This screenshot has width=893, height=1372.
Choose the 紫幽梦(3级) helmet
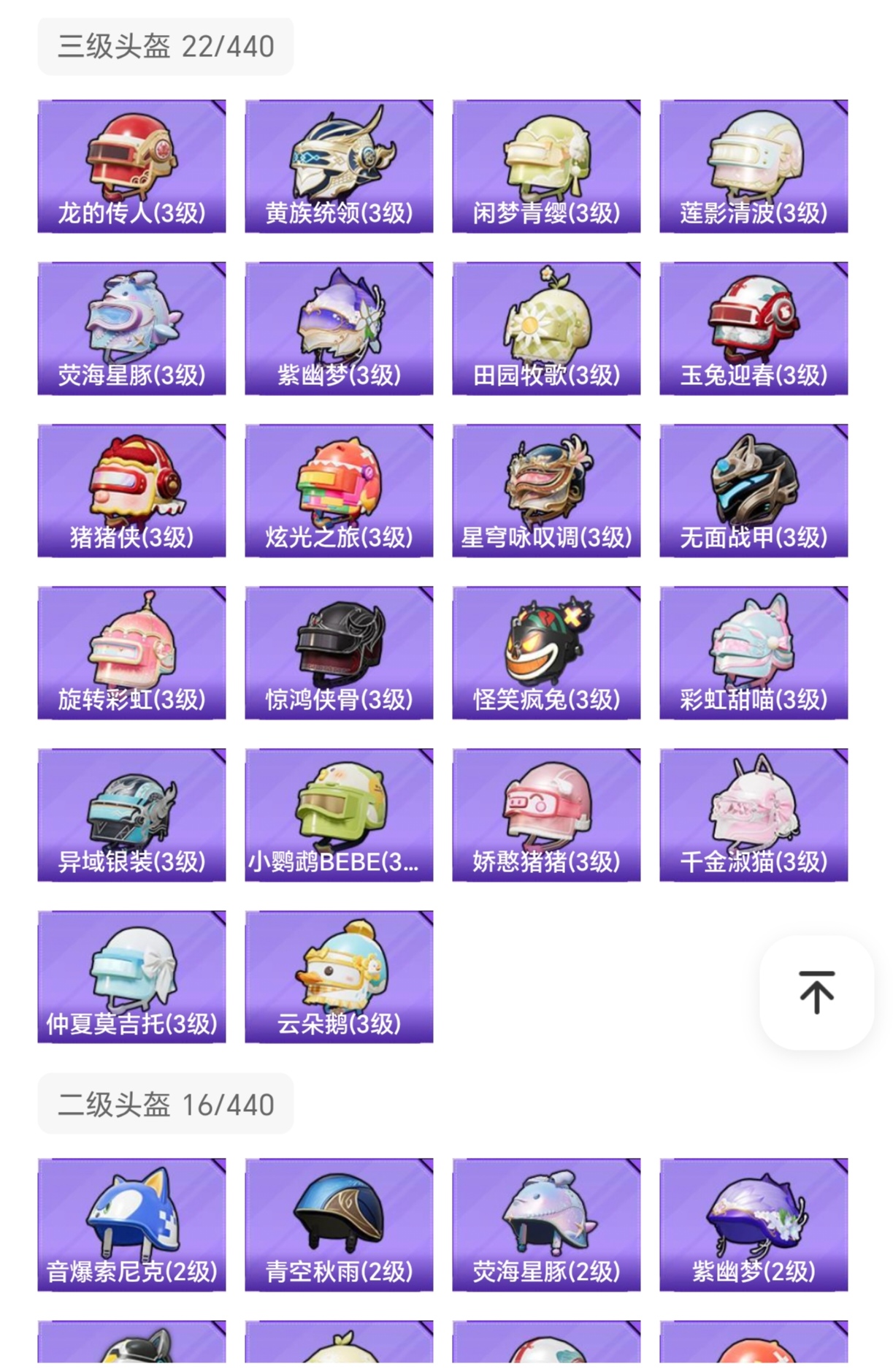[x=339, y=329]
